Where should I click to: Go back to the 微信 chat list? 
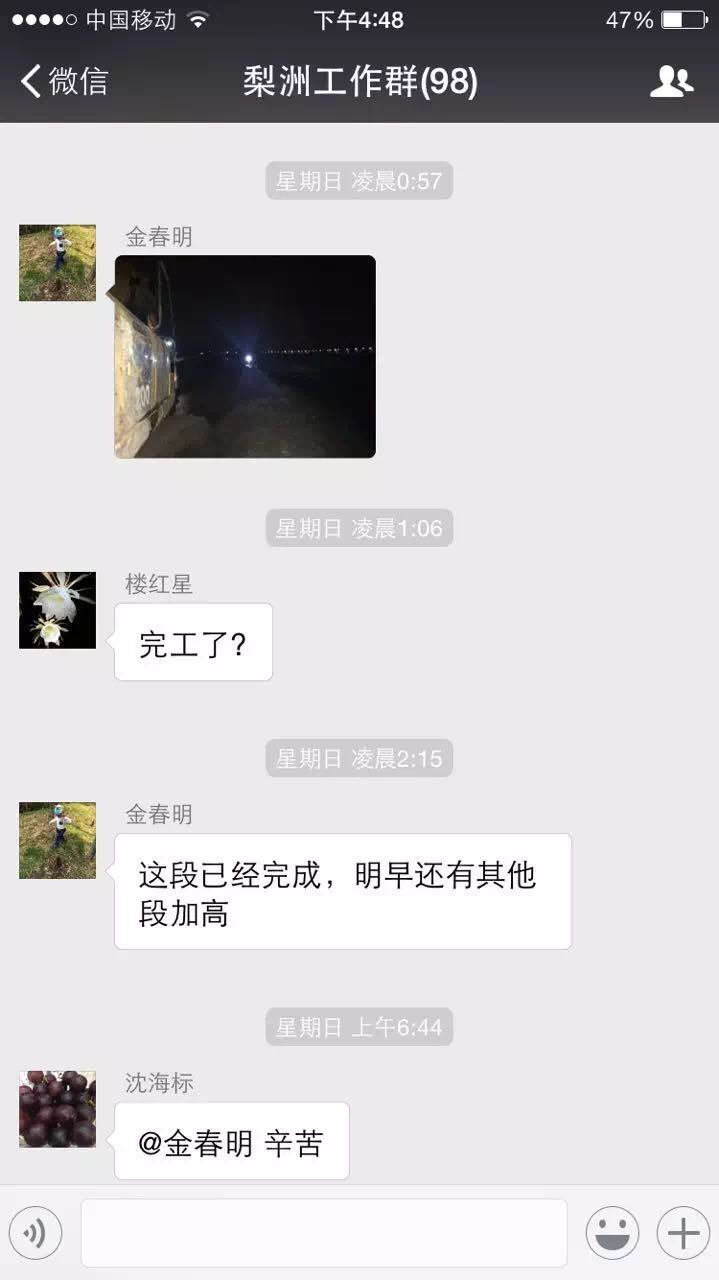pyautogui.click(x=64, y=81)
